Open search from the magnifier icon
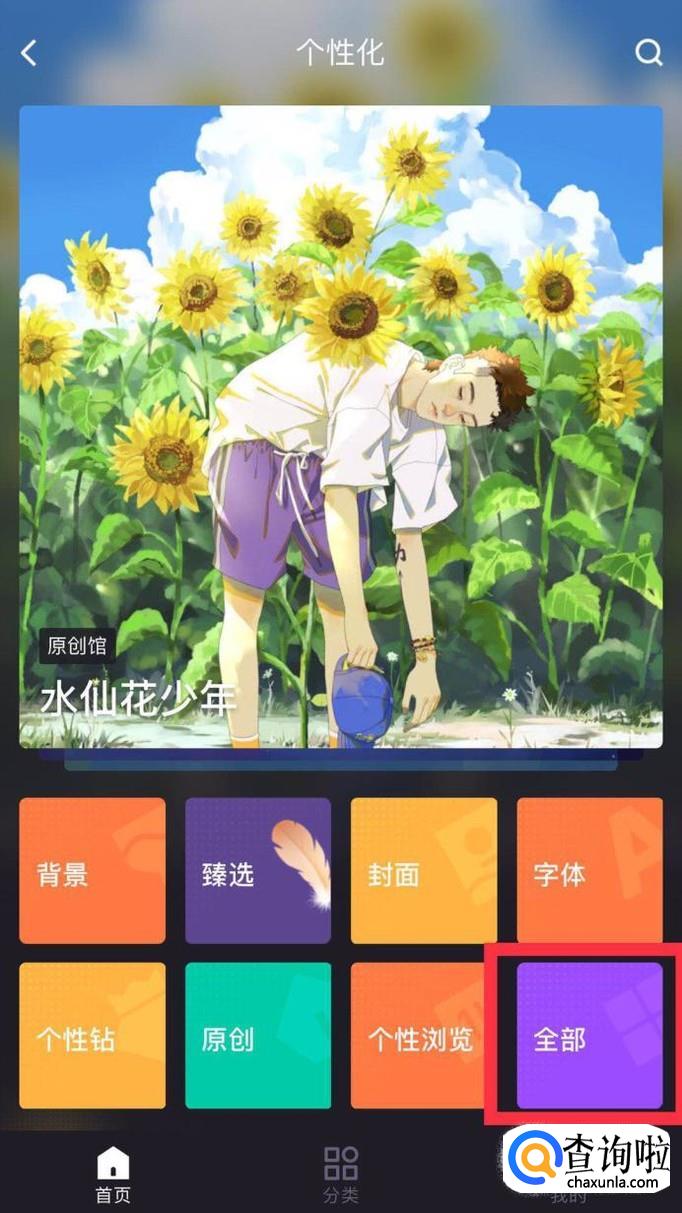Image resolution: width=682 pixels, height=1213 pixels. pyautogui.click(x=649, y=53)
